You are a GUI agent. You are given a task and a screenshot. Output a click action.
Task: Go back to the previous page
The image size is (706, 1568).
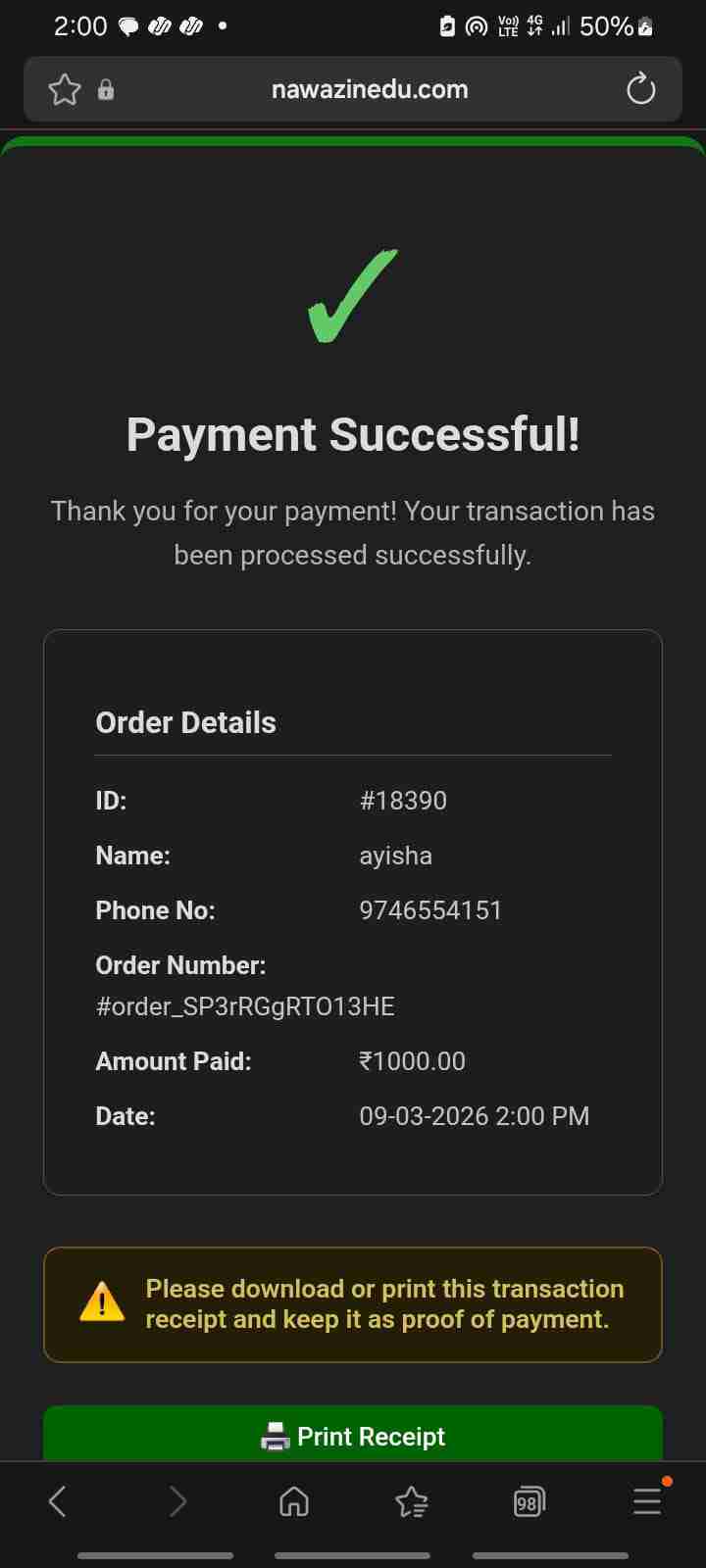click(57, 1500)
